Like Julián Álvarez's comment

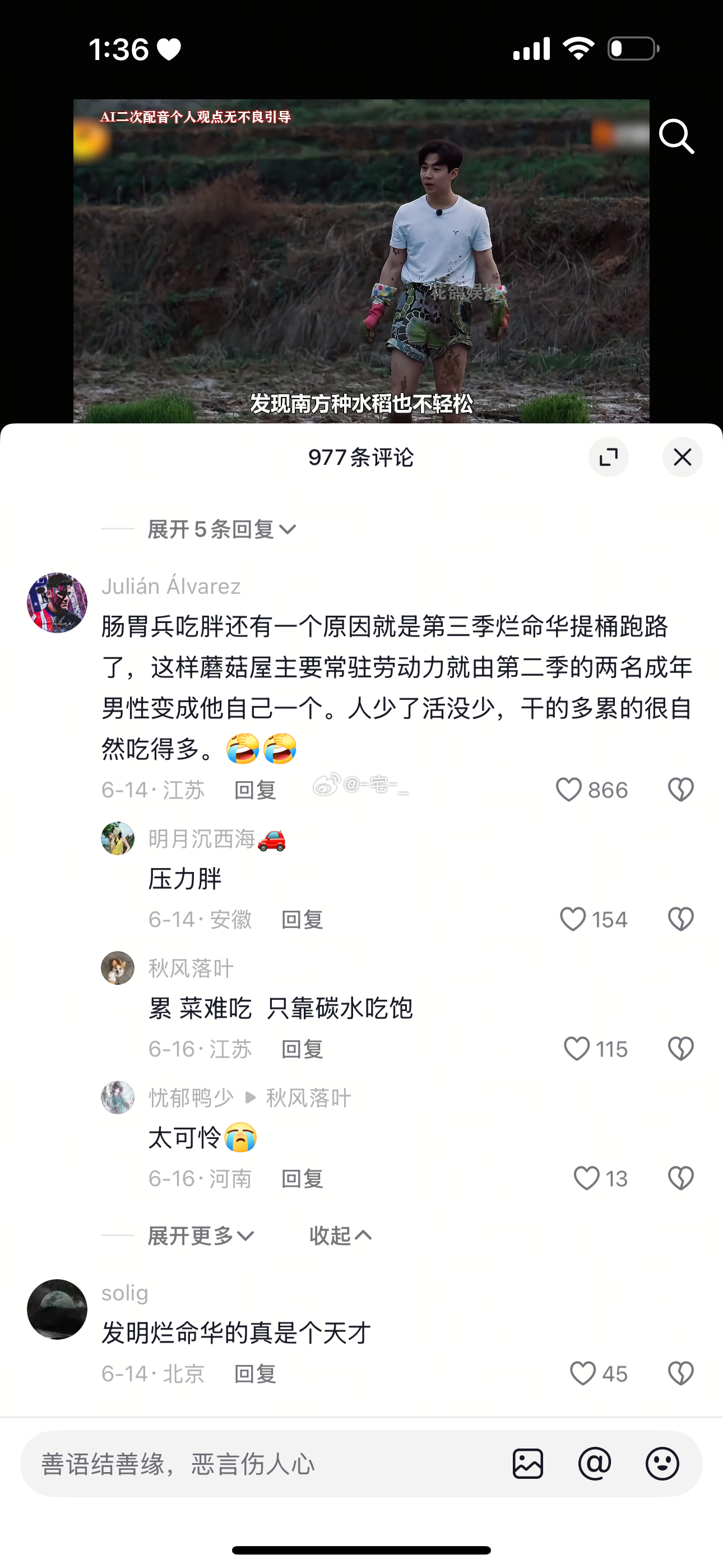569,790
